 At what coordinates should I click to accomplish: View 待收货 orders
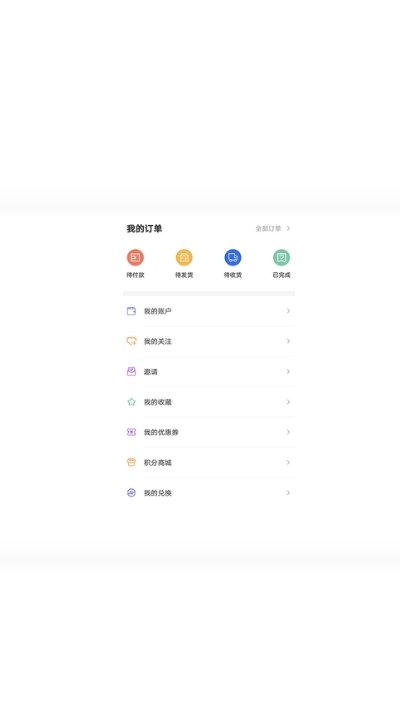pos(233,258)
